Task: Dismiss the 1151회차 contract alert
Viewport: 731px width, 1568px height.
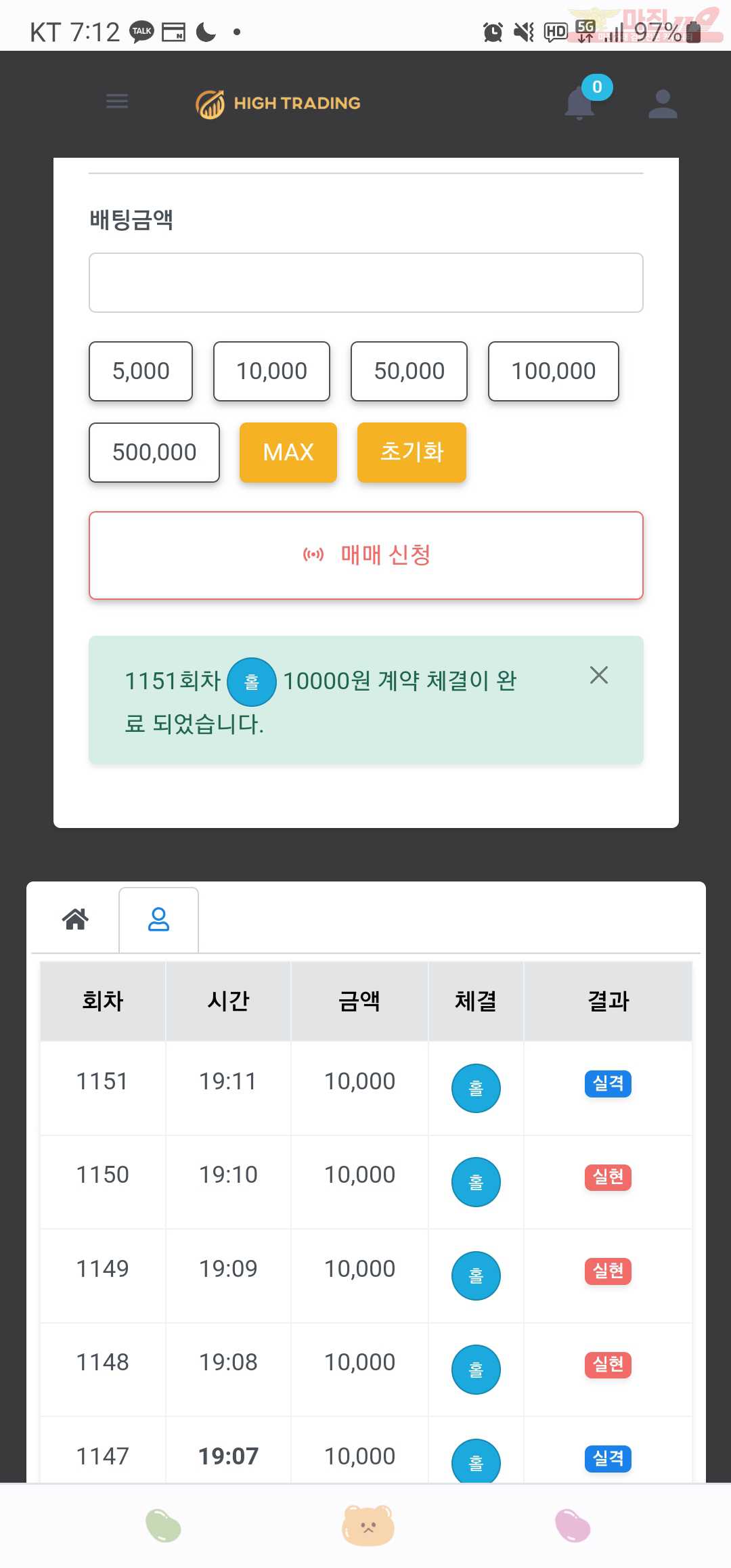Action: [599, 675]
